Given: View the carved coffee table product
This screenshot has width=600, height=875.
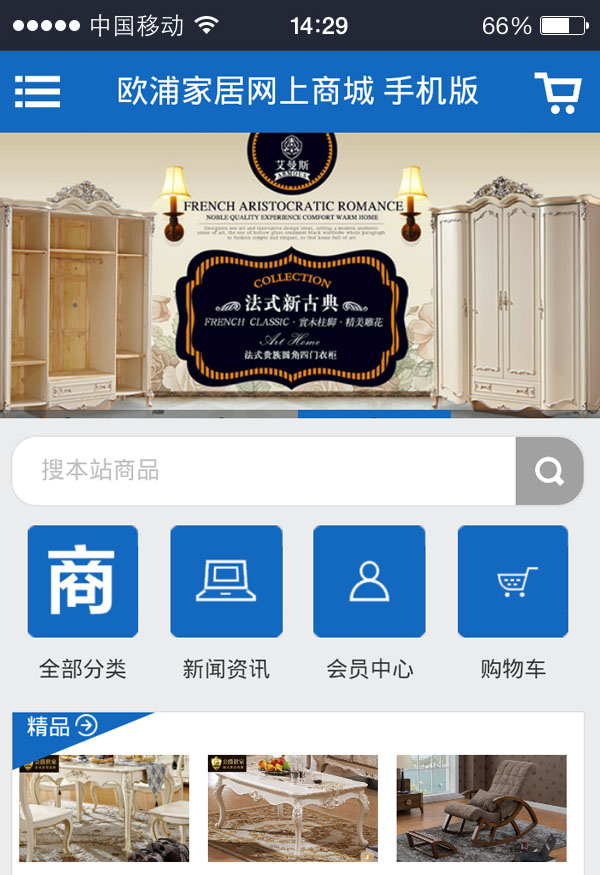Looking at the screenshot, I should [x=293, y=808].
